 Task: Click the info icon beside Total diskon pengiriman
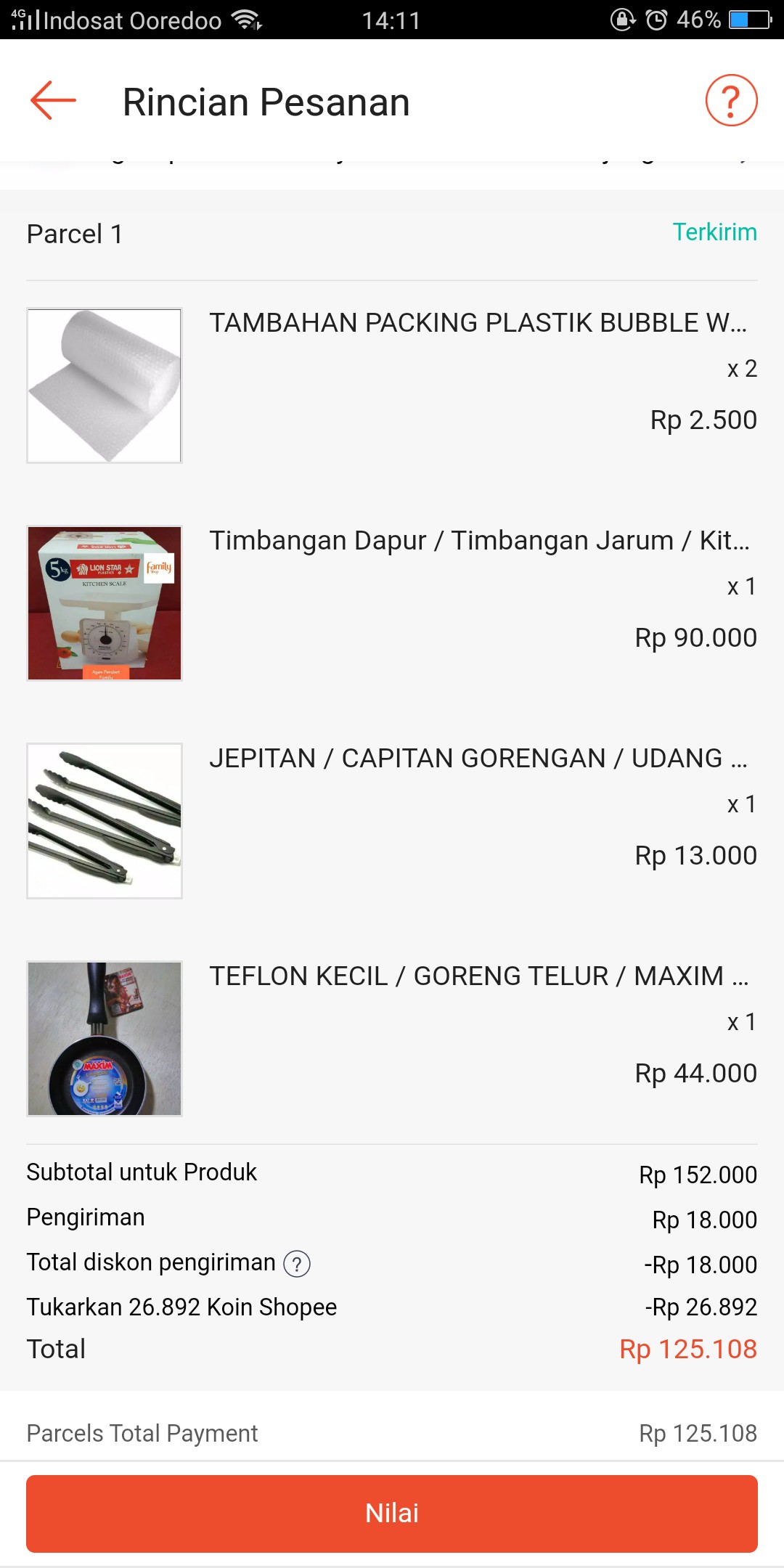(x=298, y=1263)
